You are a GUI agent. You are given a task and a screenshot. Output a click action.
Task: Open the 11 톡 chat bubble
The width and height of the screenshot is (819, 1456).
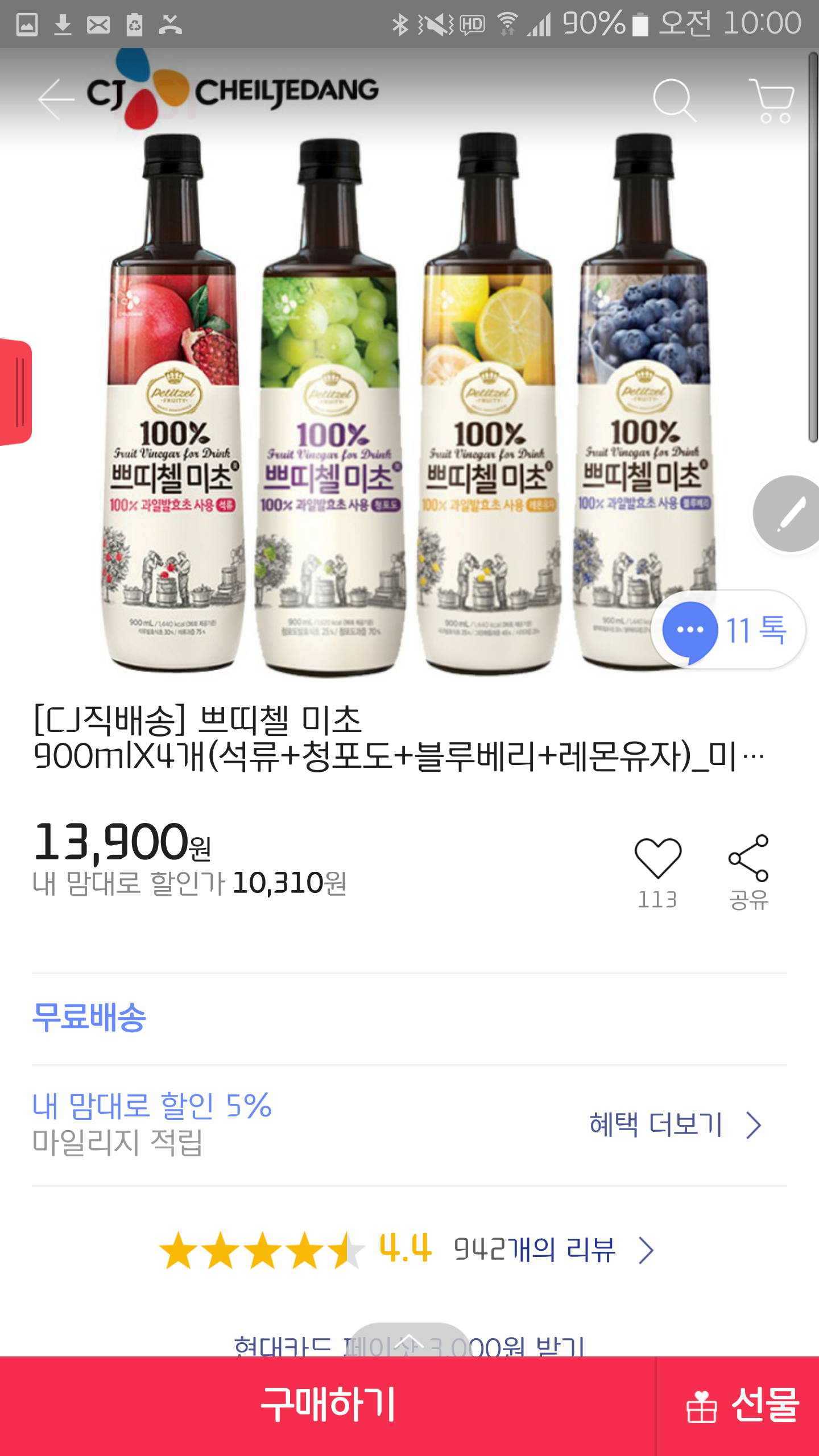click(727, 630)
